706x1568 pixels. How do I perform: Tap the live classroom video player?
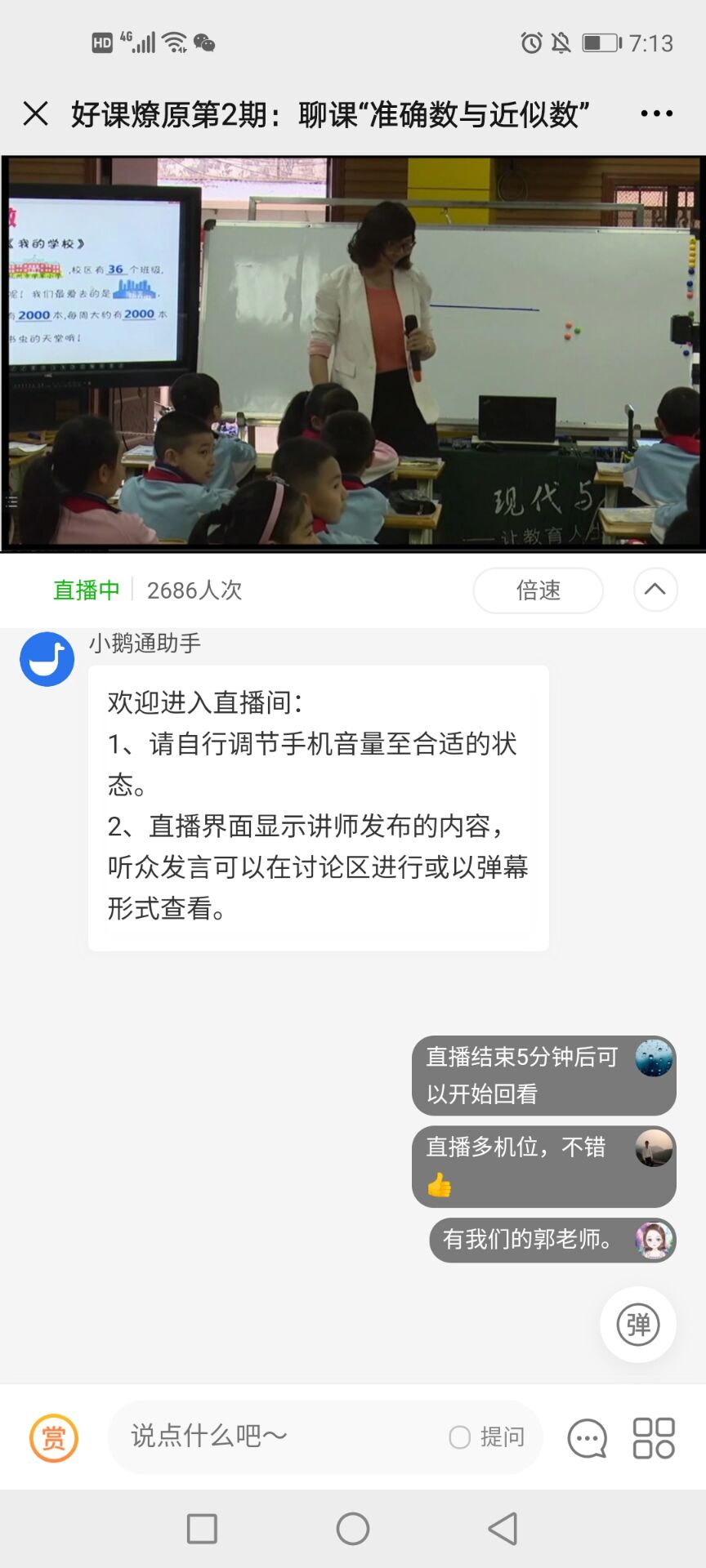(x=353, y=353)
